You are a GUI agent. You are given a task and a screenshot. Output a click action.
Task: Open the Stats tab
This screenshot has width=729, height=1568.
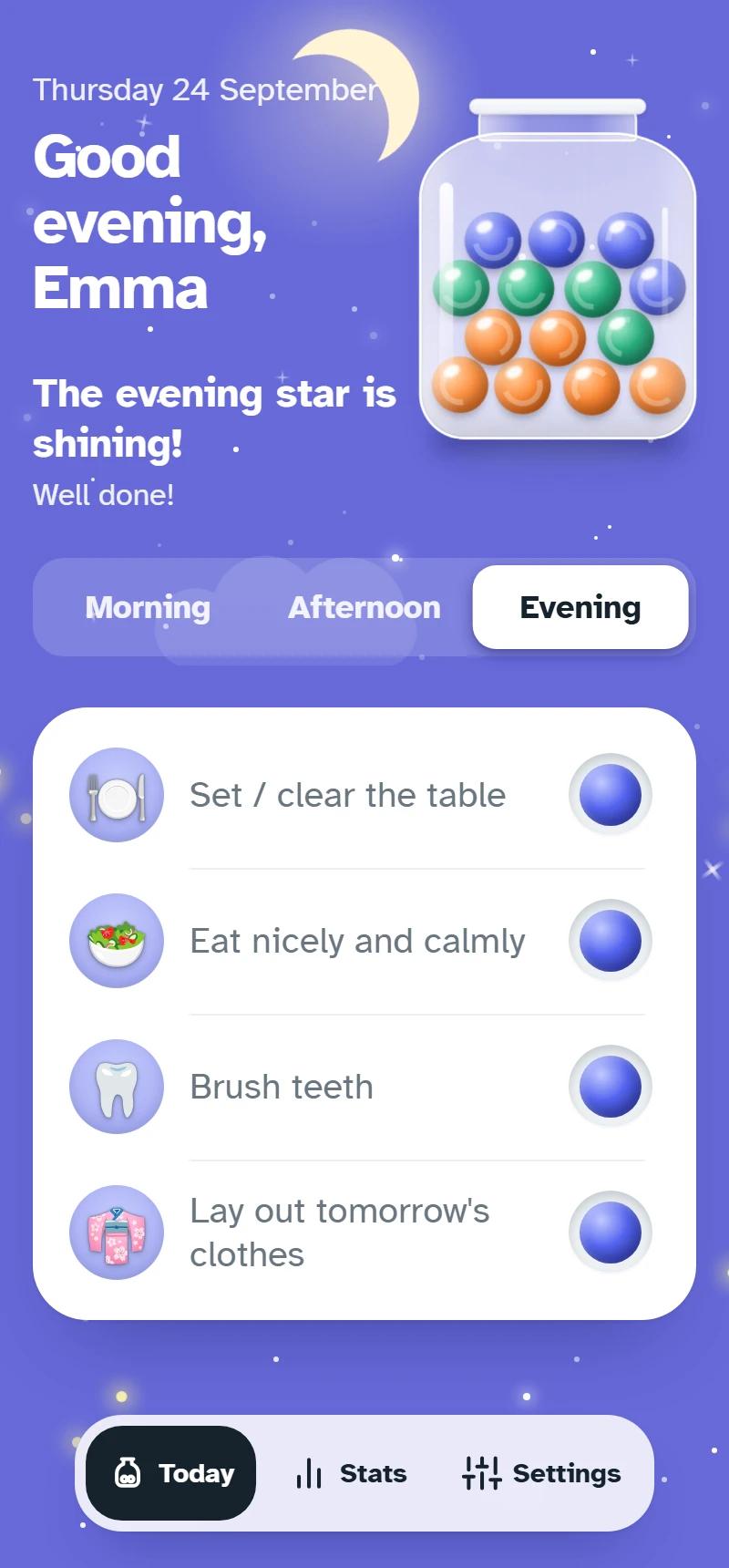[x=351, y=1473]
